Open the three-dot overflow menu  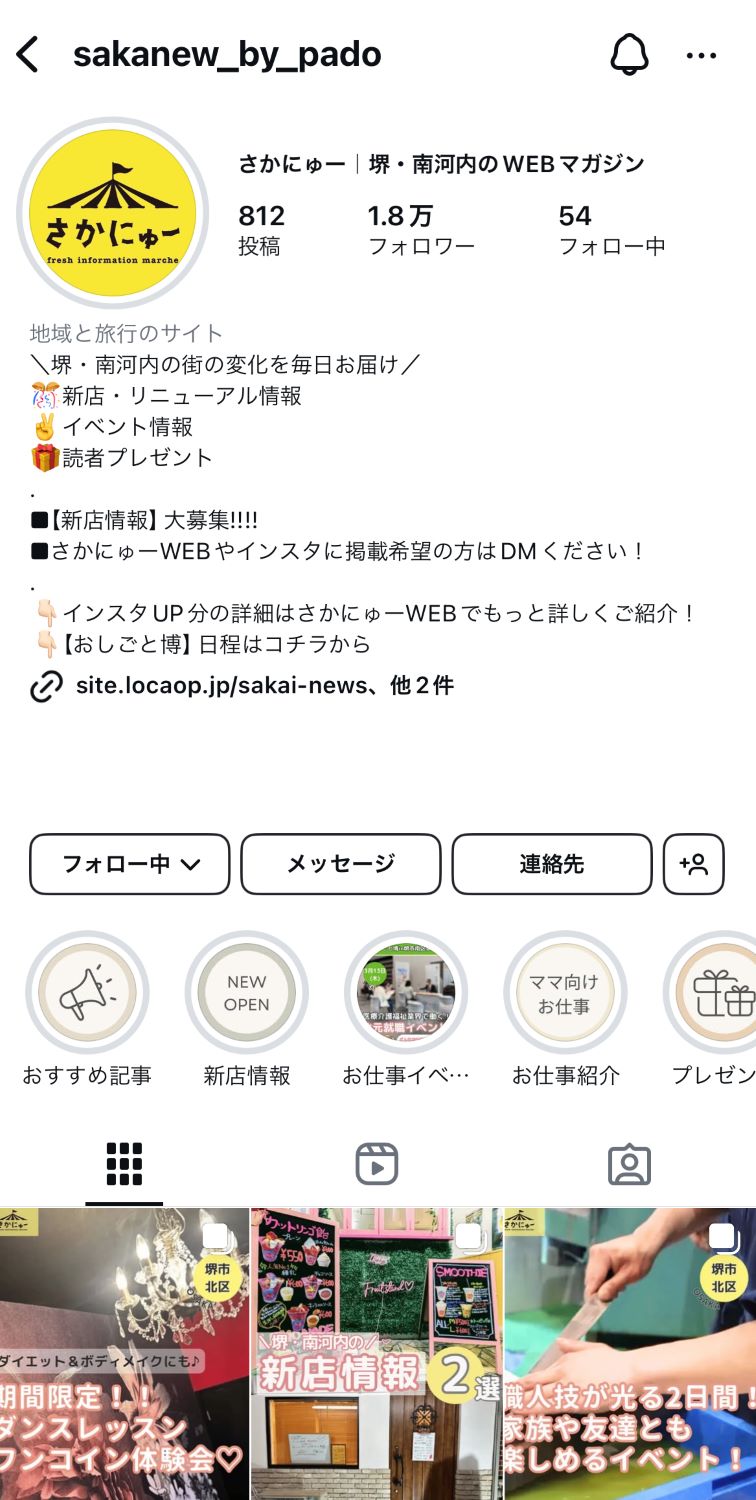click(701, 56)
